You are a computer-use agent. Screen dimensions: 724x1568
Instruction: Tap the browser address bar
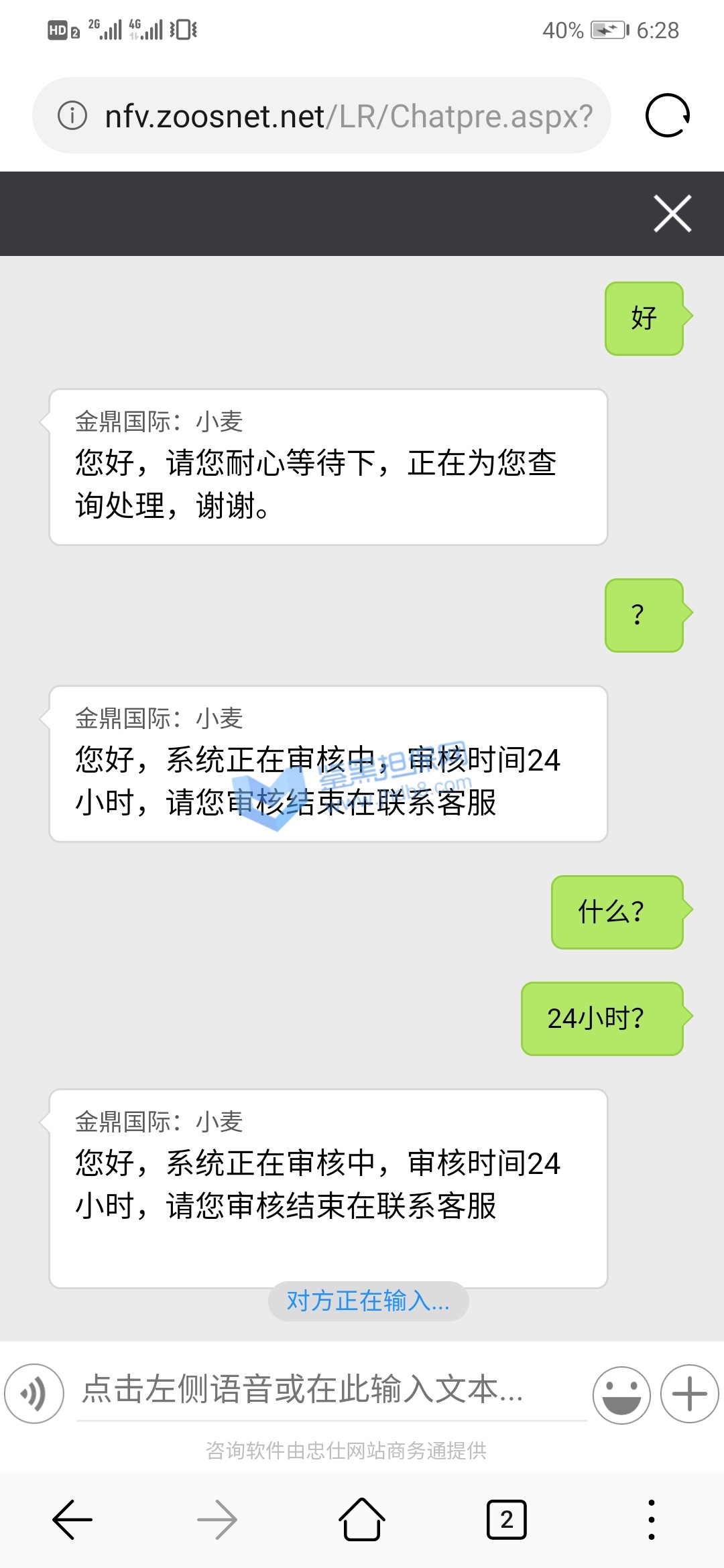pos(349,116)
